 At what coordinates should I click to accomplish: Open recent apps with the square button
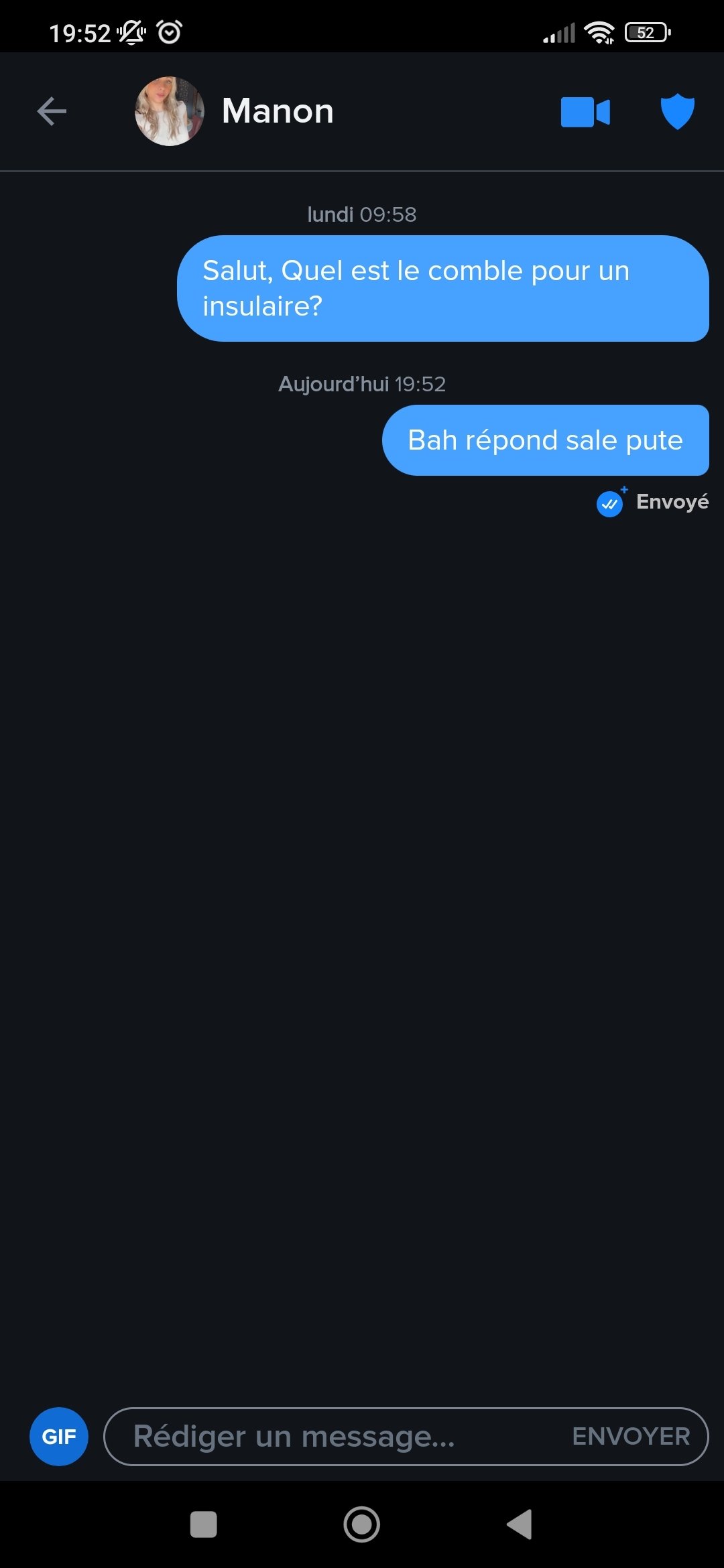click(204, 1524)
